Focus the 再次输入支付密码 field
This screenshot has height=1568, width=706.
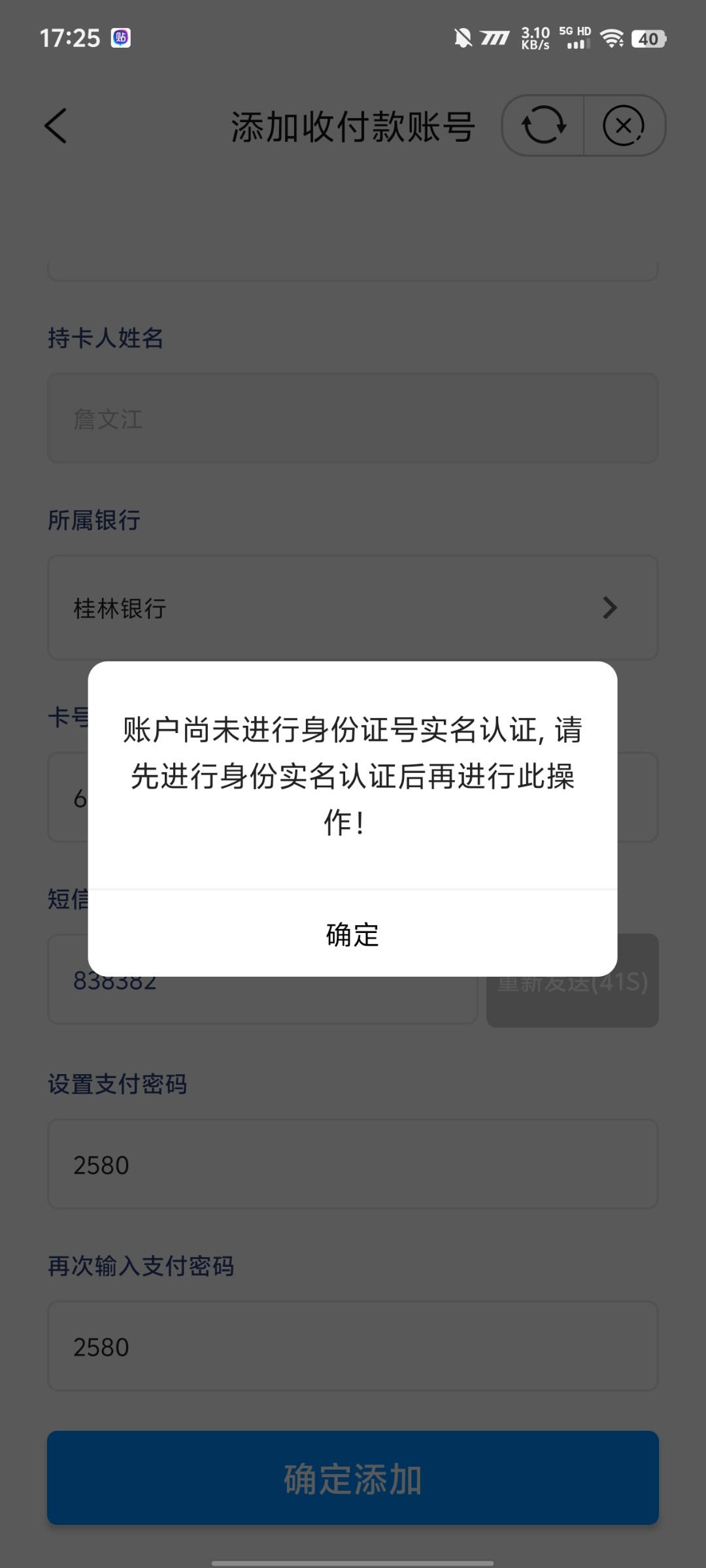pos(352,1347)
